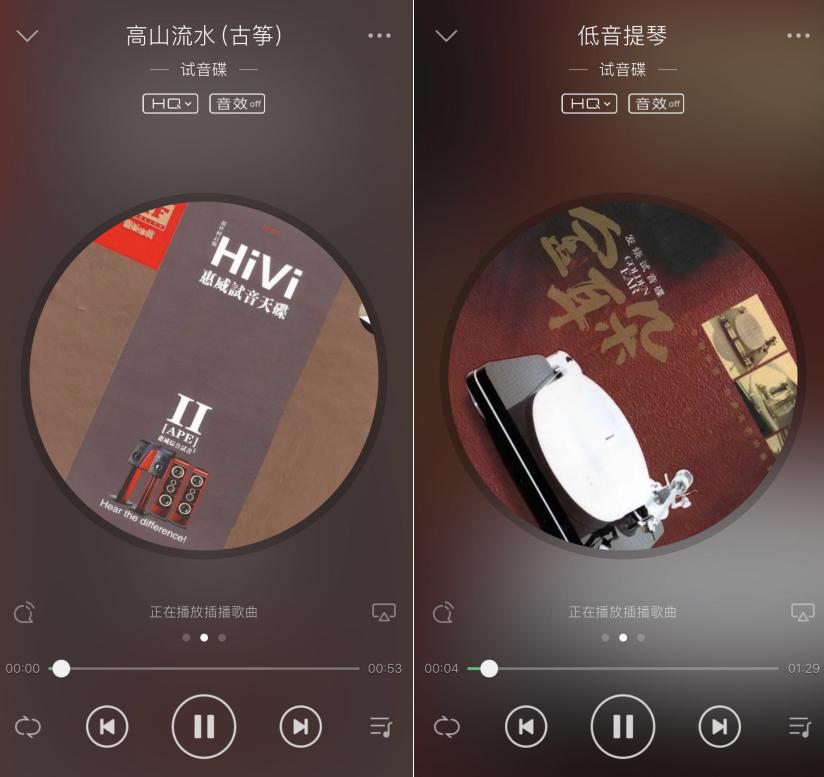Go to previous track from 高山流水
Viewport: 824px width, 777px height.
[107, 727]
